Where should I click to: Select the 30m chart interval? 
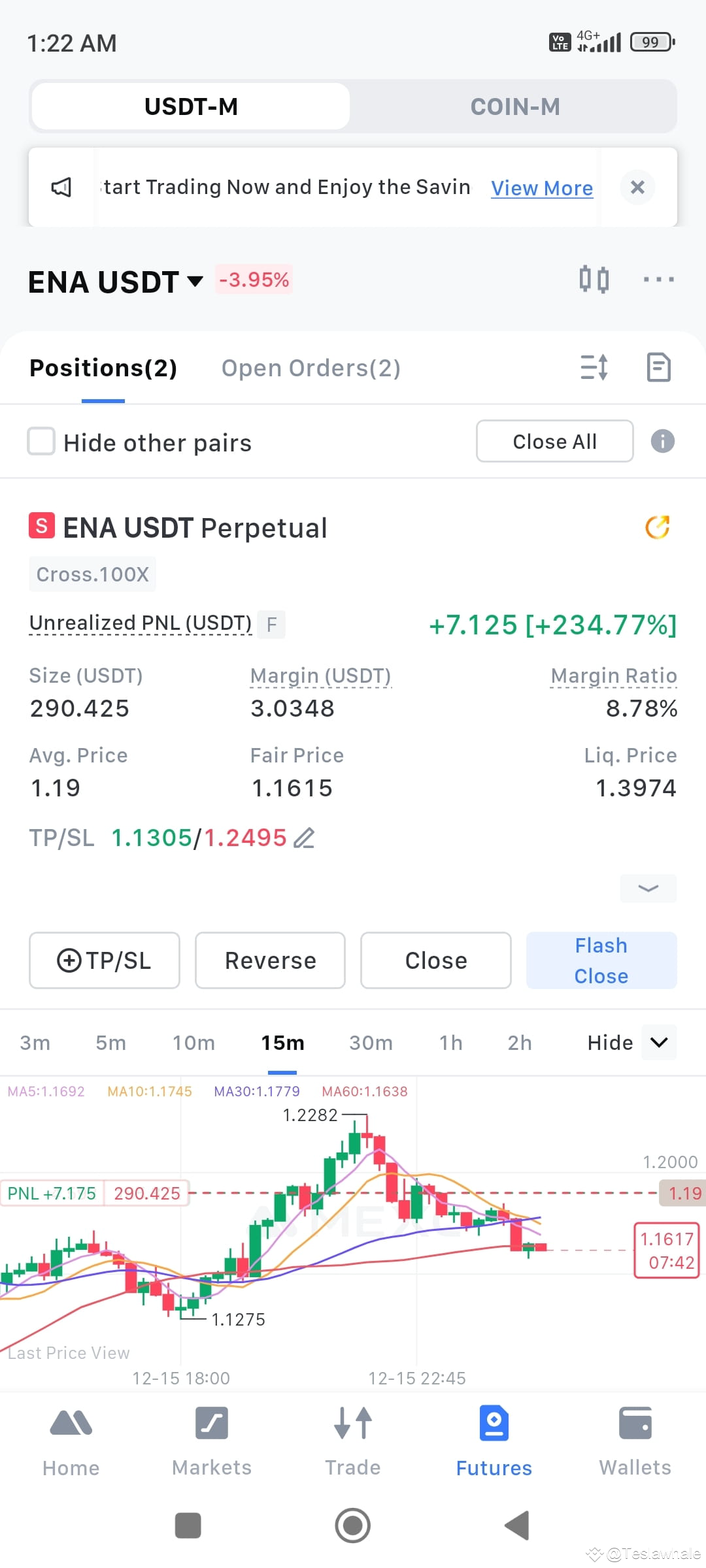(371, 1043)
